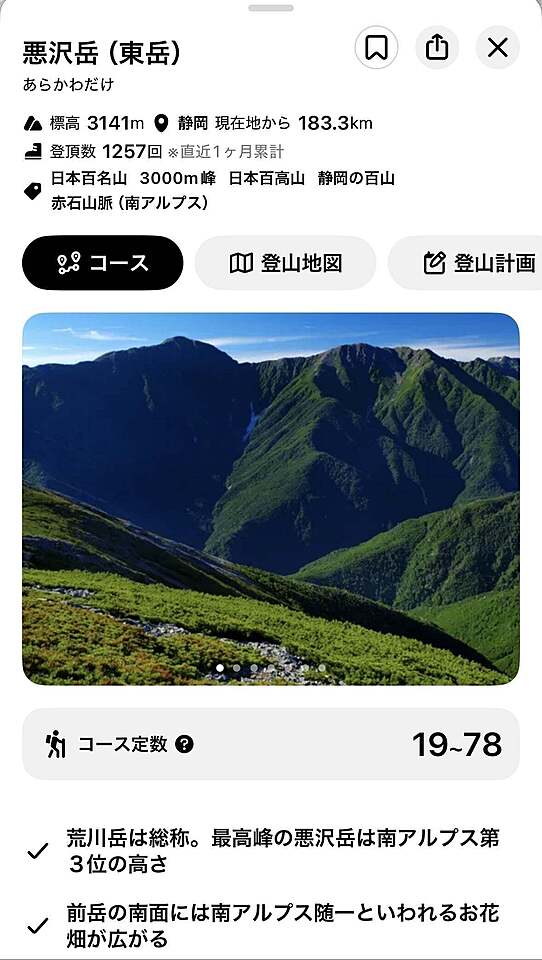Open the 3000m峰 tag
The height and width of the screenshot is (960, 542).
coord(178,179)
